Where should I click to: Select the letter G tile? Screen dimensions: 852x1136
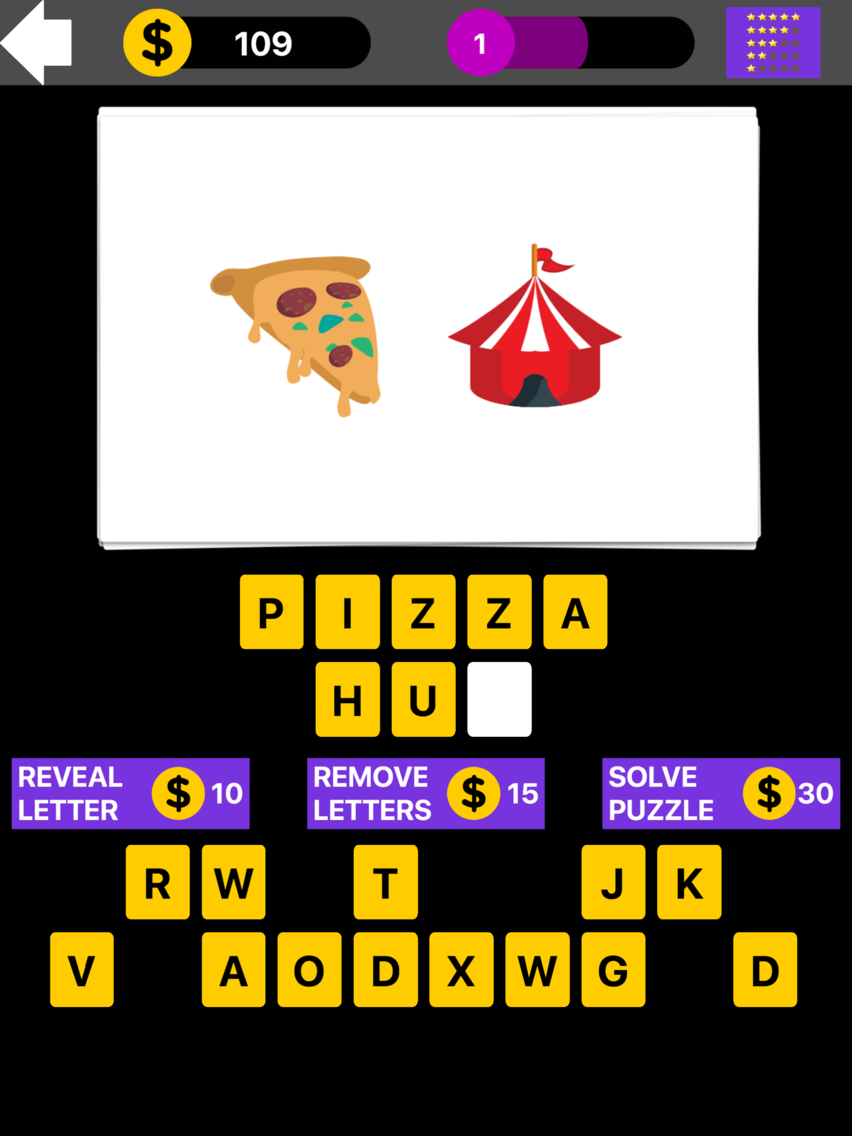613,969
